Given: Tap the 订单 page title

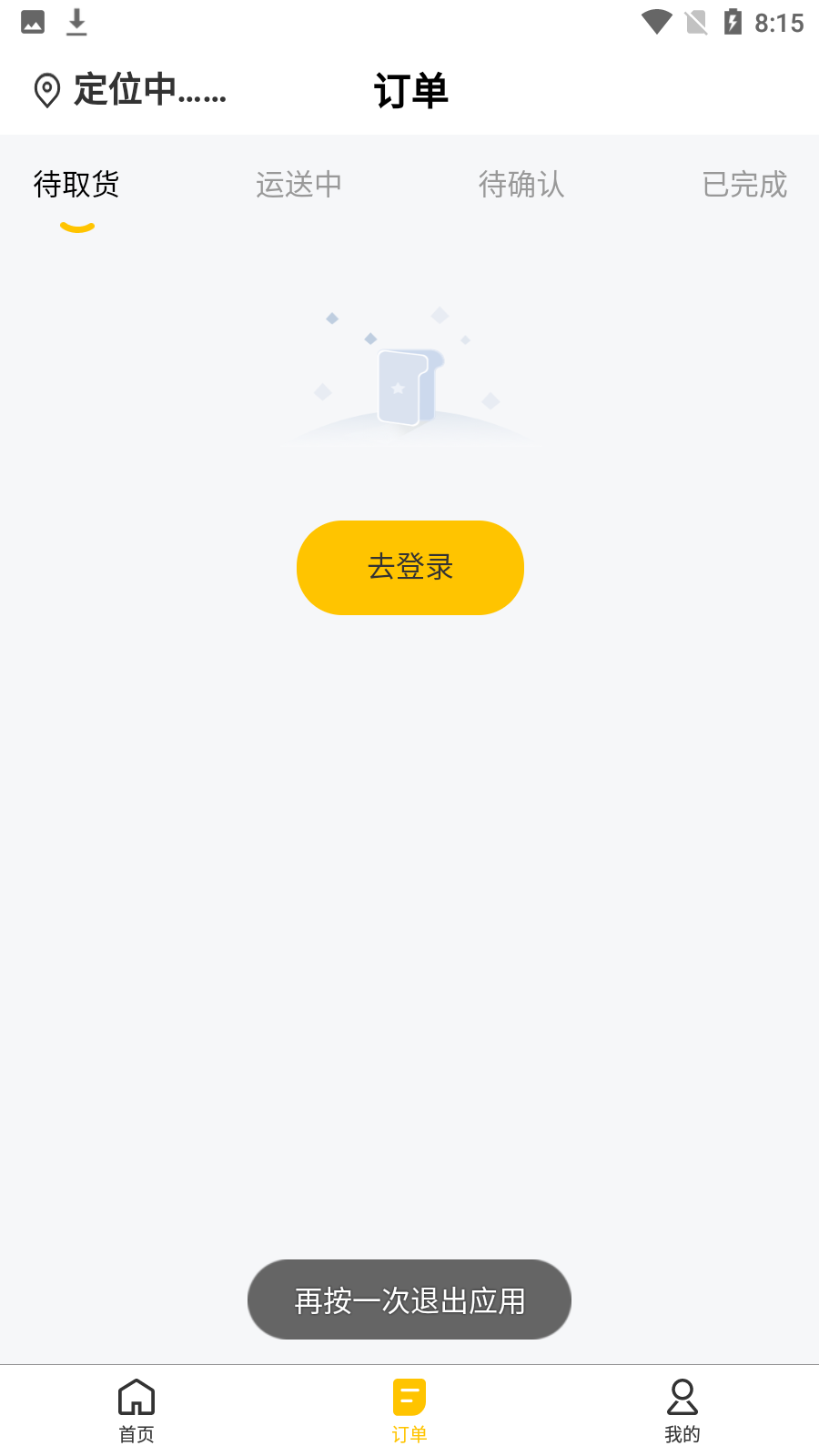Looking at the screenshot, I should click(409, 91).
